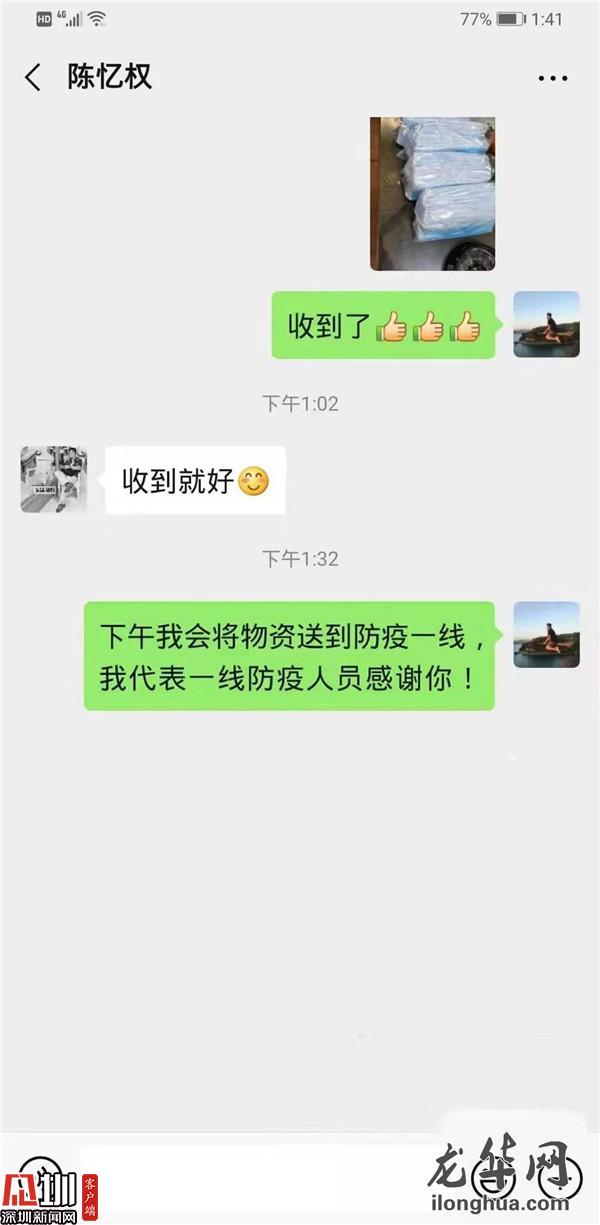Go back from Chen Yiquan's chat
The height and width of the screenshot is (1225, 600).
[33, 78]
